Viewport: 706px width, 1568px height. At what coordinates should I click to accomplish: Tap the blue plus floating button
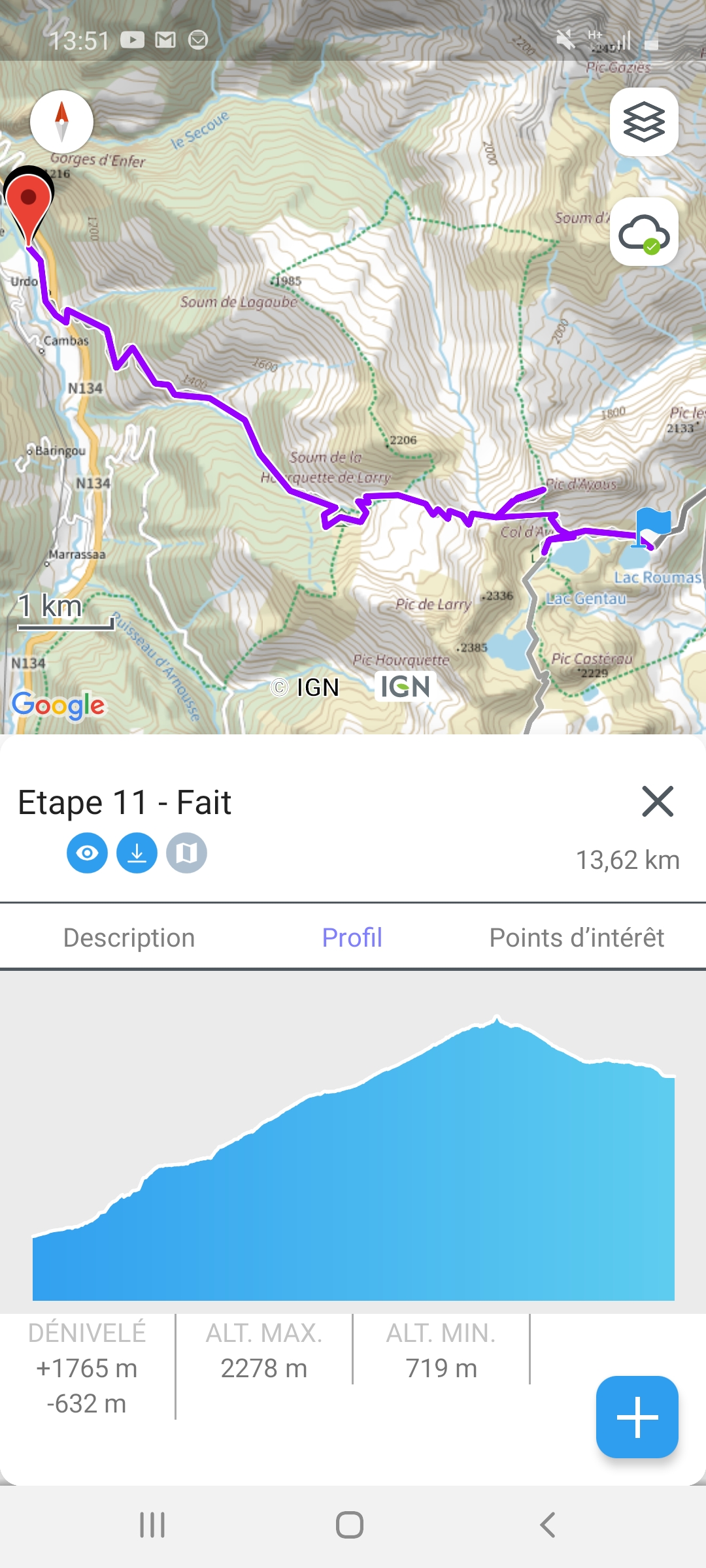[637, 1417]
